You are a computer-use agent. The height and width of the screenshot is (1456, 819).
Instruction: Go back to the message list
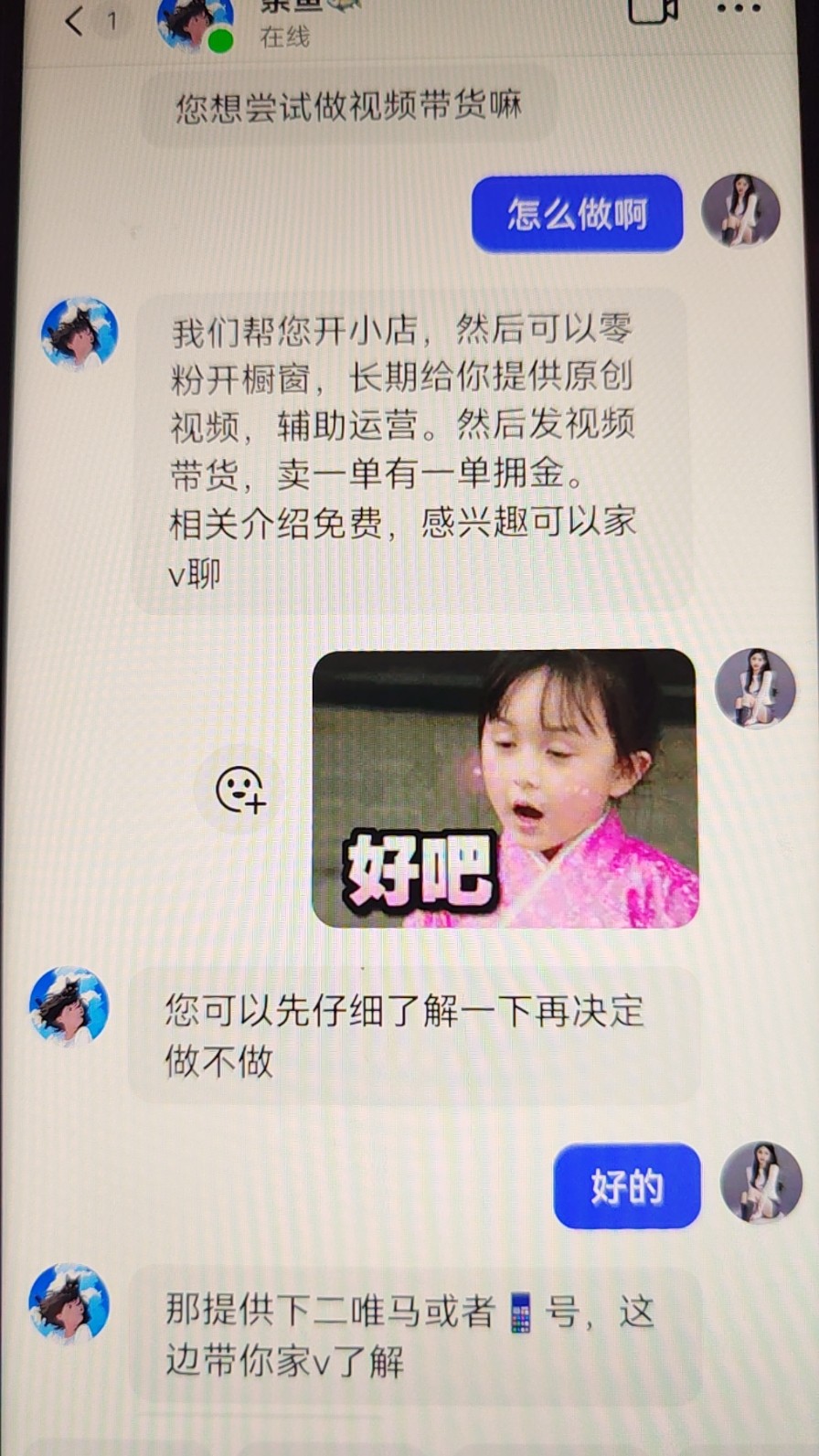point(75,20)
